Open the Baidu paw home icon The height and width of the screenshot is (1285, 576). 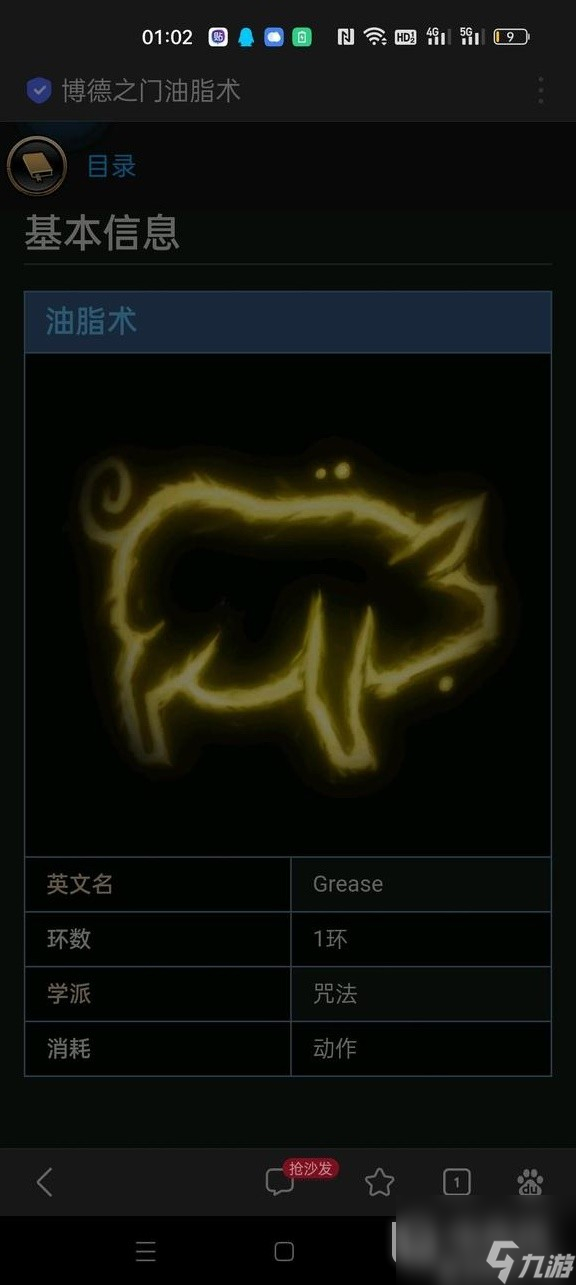(x=530, y=1183)
